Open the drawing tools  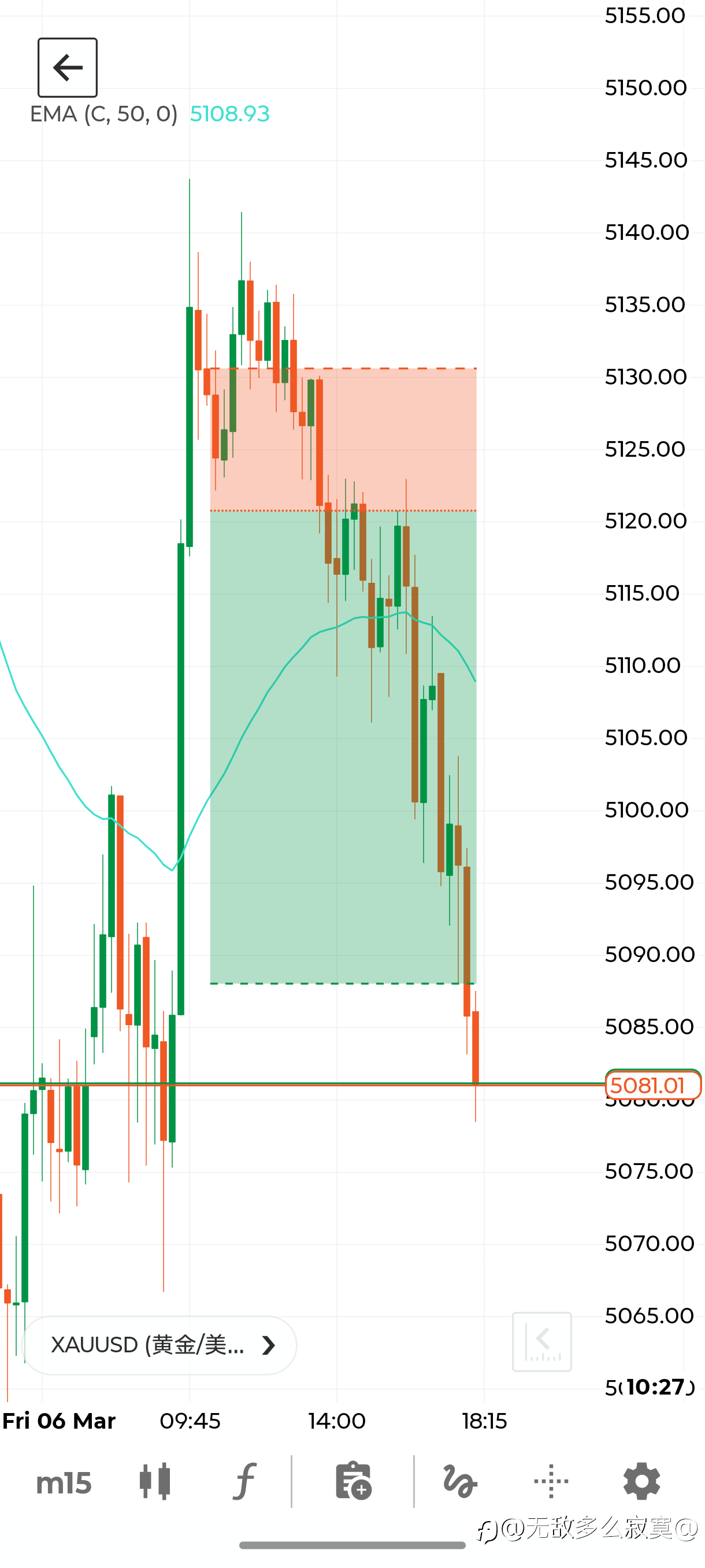coord(460,1482)
